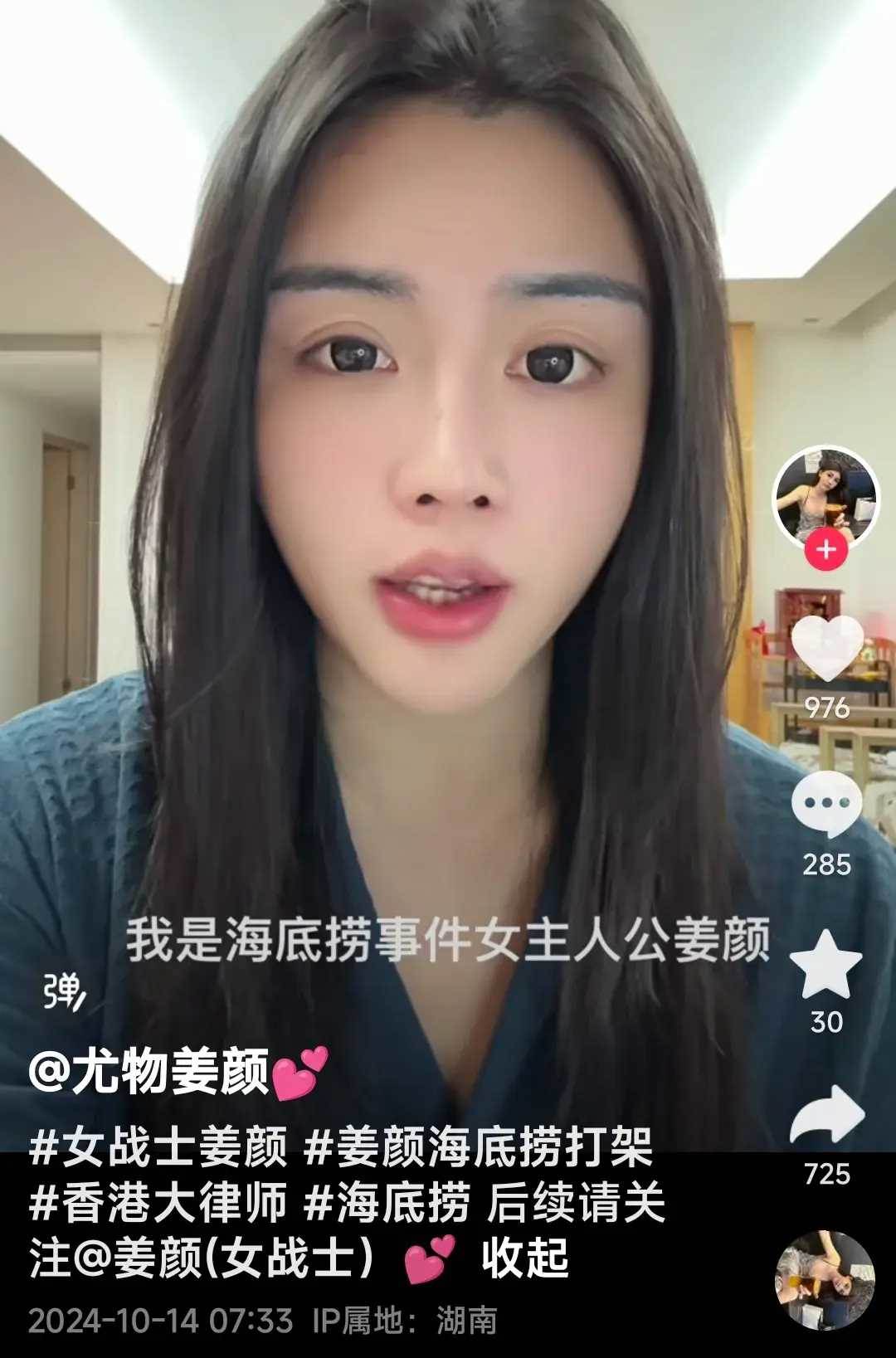Viewport: 896px width, 1358px height.
Task: Open hashtag #海底捞
Action: click(387, 1203)
